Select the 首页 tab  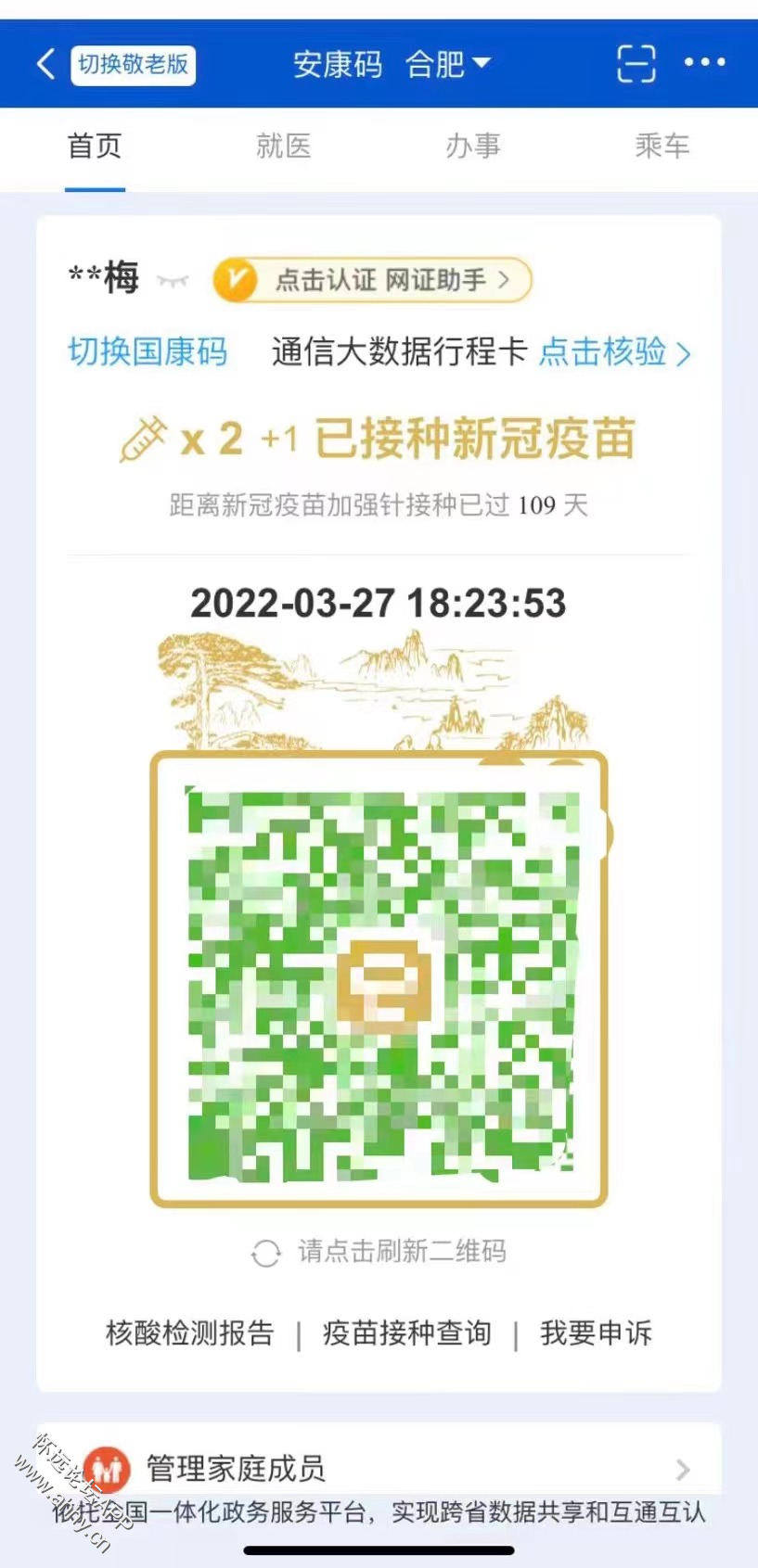point(95,147)
